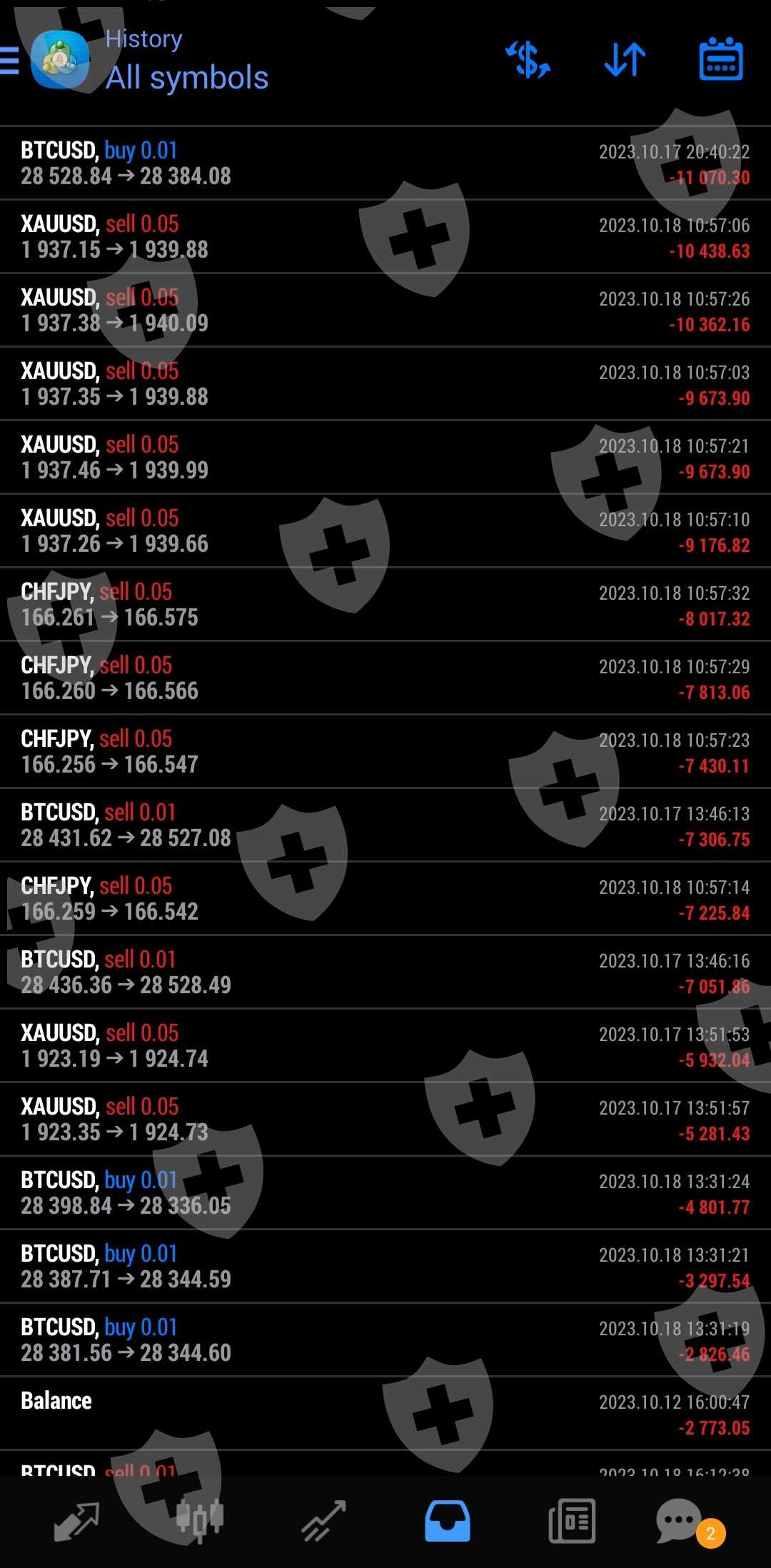Open CHFJPY sell trade closed at 166.575

click(385, 605)
